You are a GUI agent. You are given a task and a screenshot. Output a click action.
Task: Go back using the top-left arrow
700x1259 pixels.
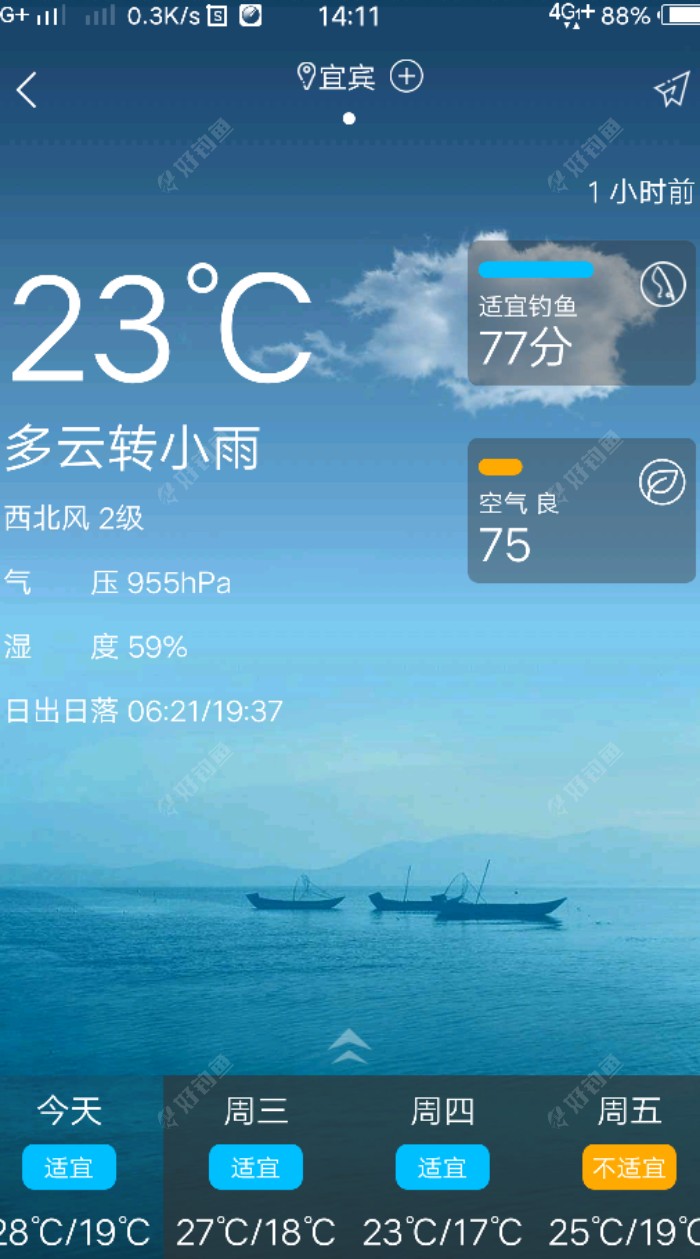(27, 90)
